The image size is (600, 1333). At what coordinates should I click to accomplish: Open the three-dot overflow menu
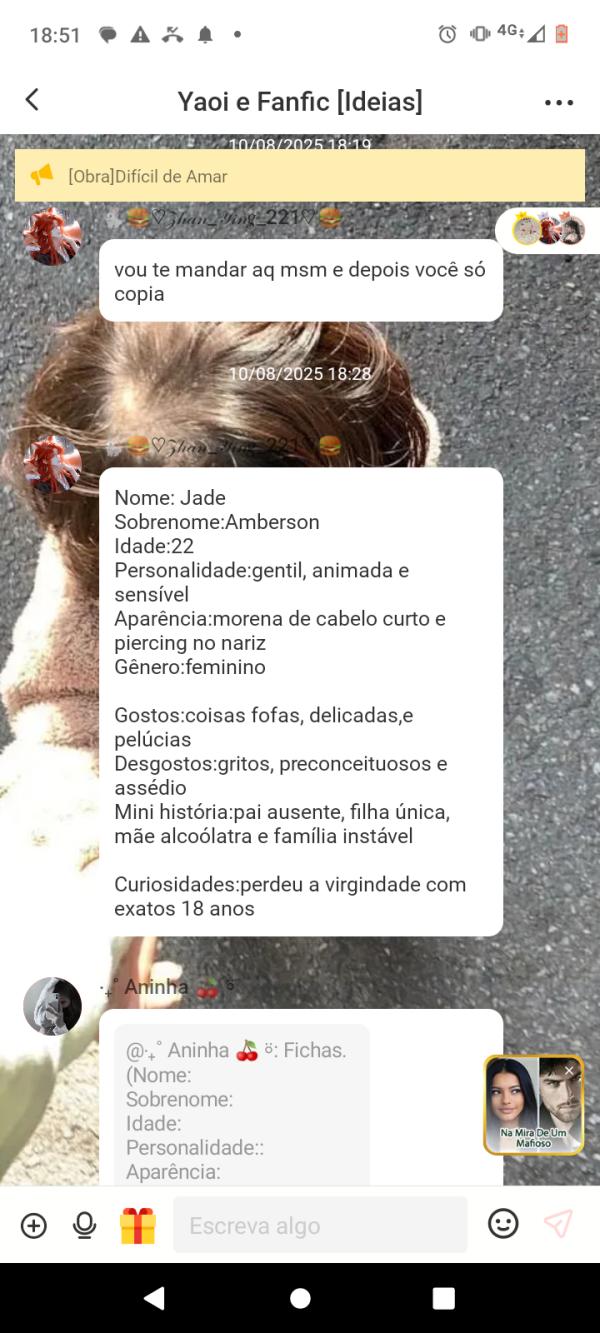click(559, 102)
